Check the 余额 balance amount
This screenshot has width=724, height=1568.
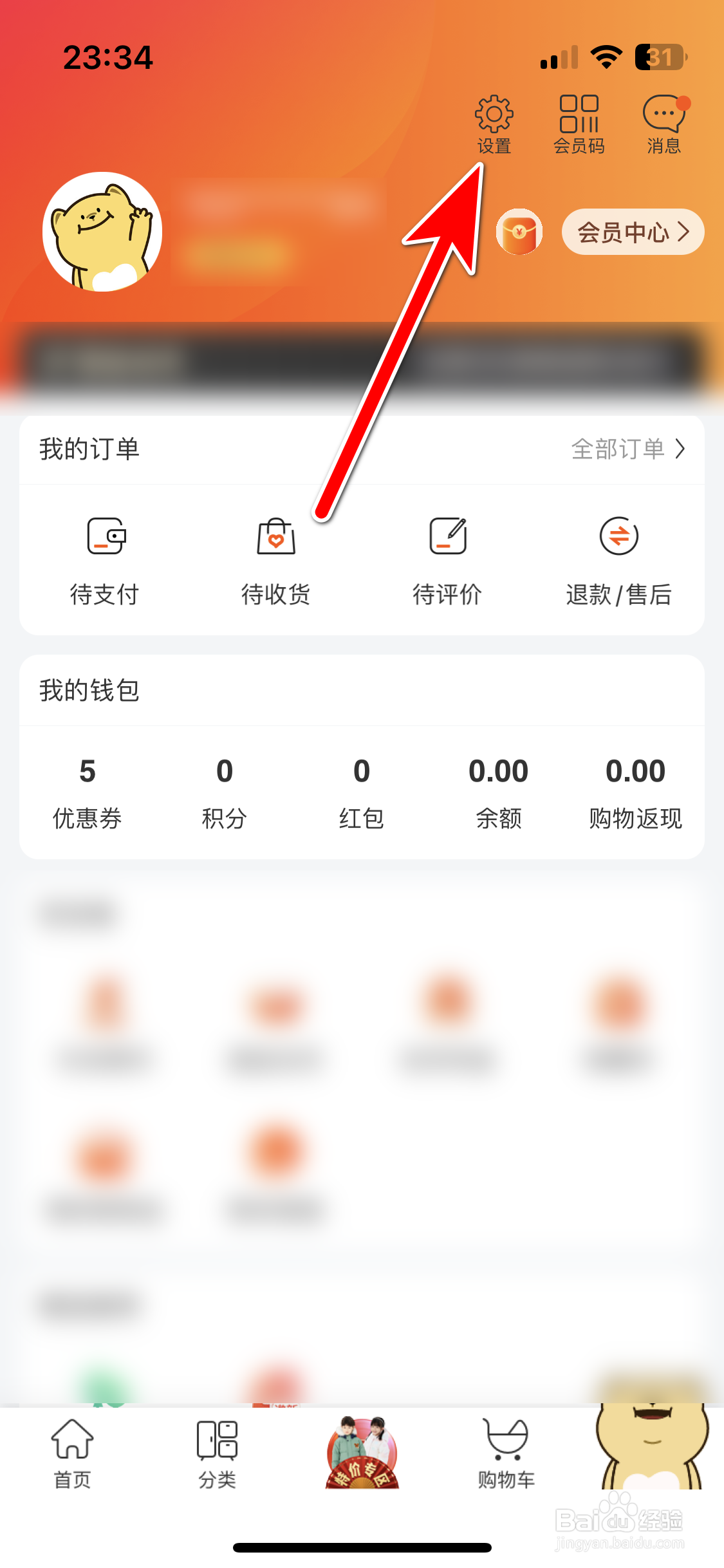coord(501,792)
